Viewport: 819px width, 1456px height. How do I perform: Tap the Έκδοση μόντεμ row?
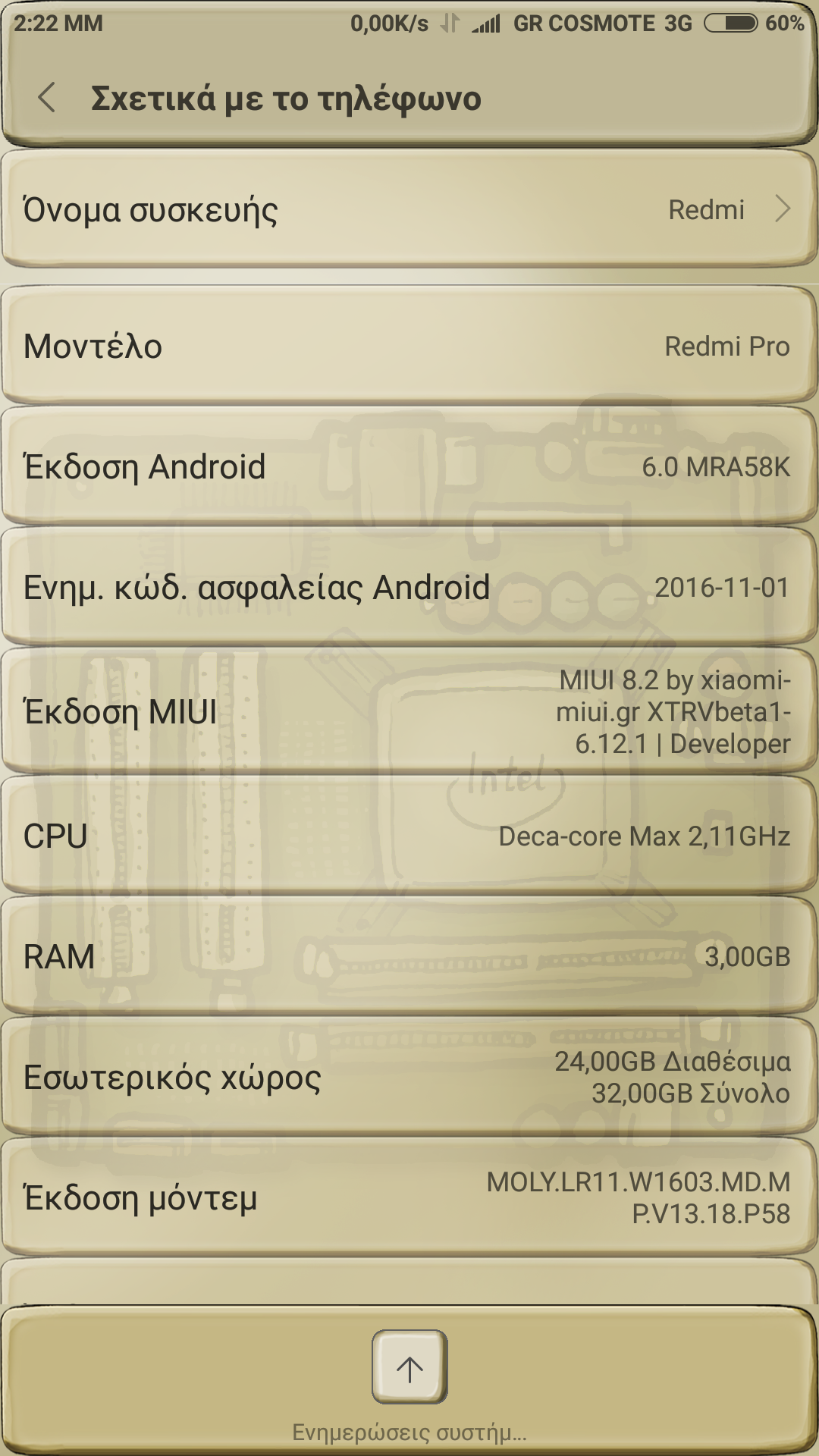(409, 1197)
